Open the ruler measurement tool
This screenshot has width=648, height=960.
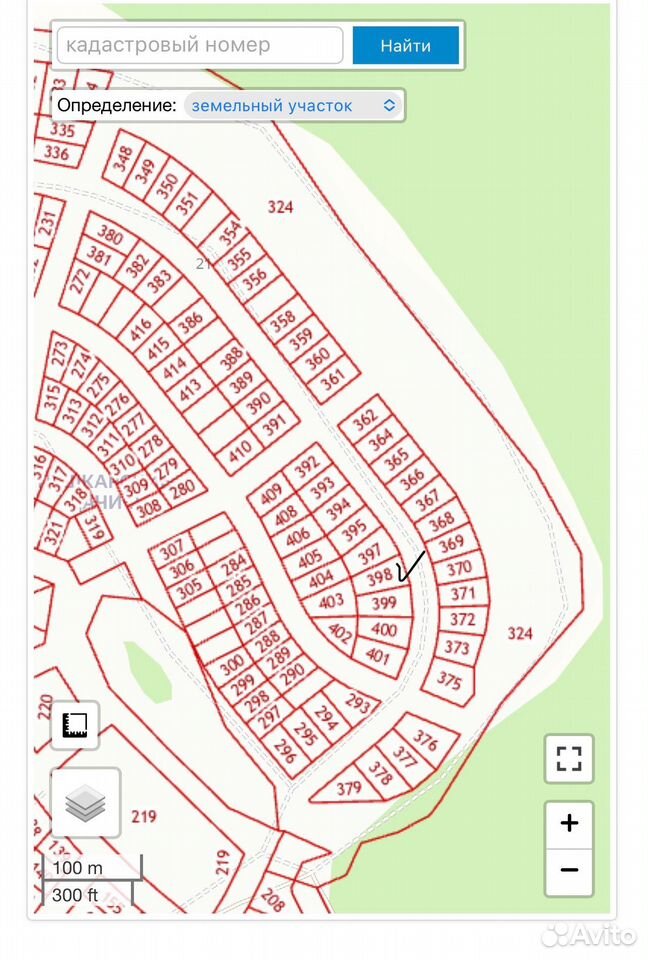(75, 725)
